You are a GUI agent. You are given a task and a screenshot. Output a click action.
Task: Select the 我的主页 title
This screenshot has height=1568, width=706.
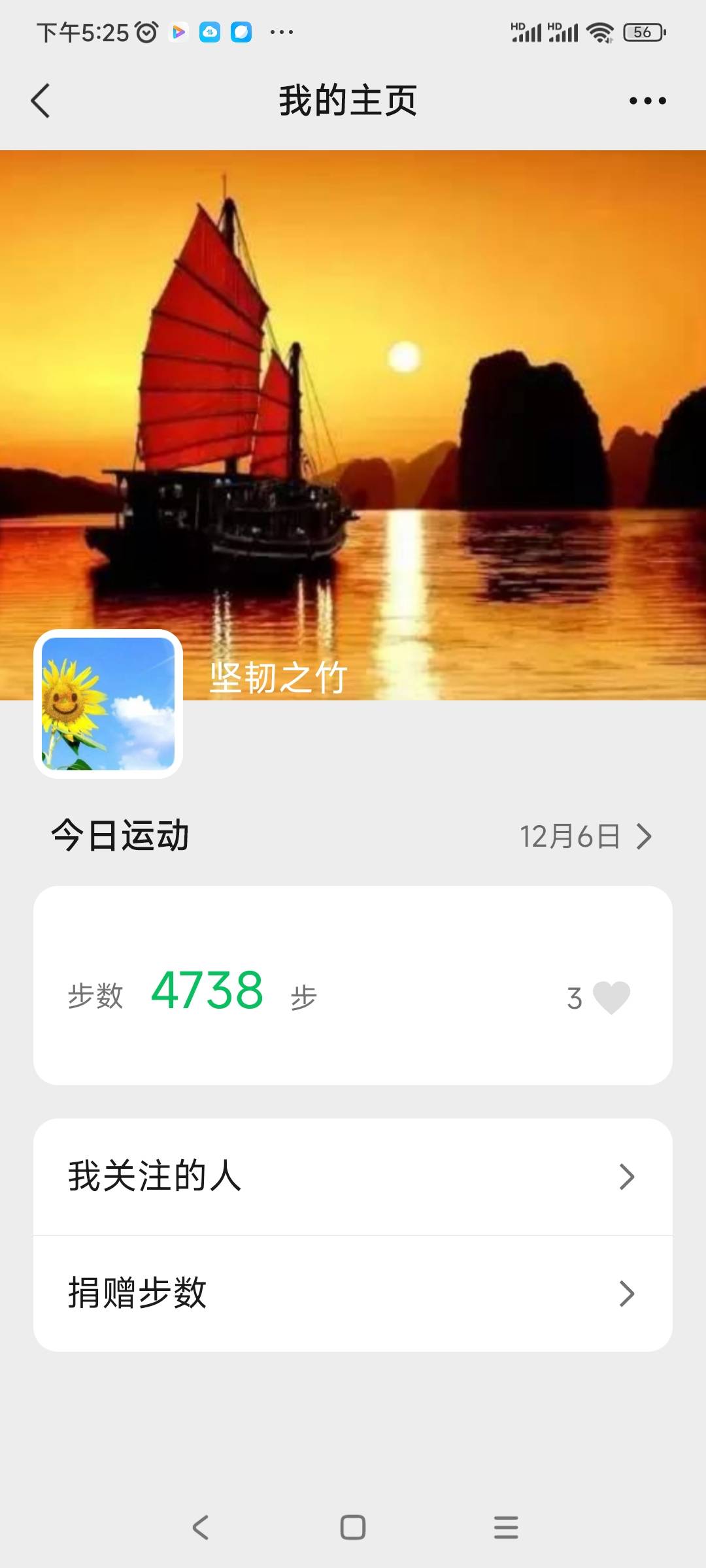point(348,99)
